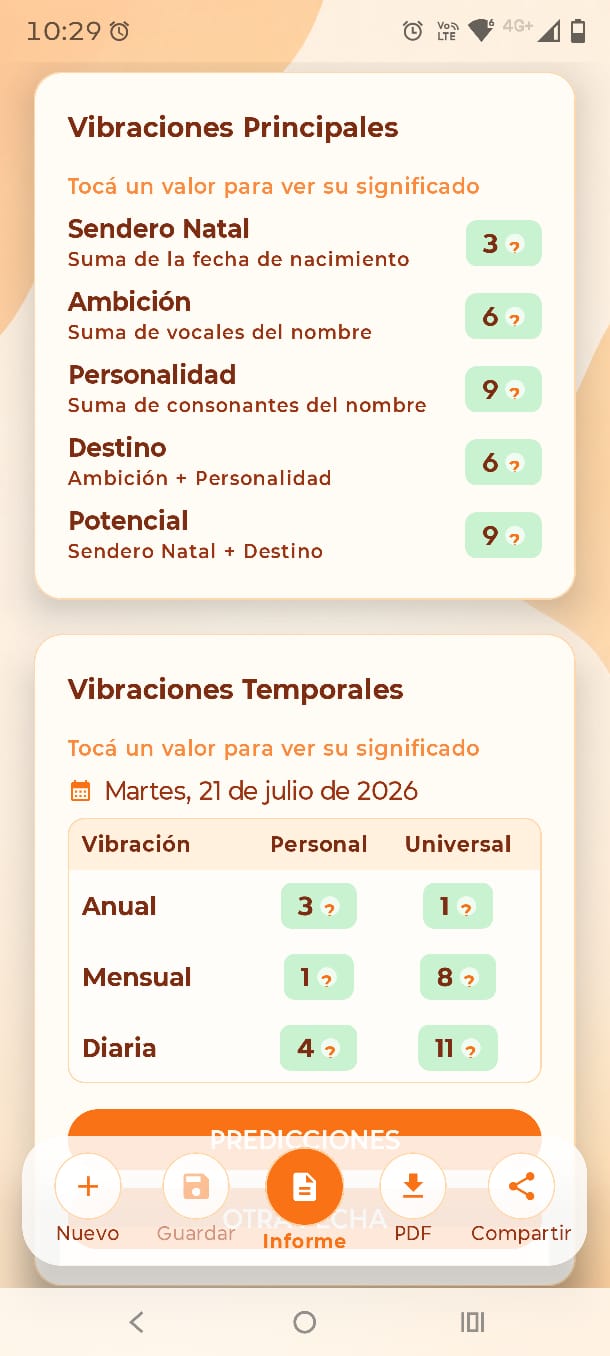This screenshot has height=1356, width=610.
Task: Open the Informe tab
Action: (x=304, y=1200)
